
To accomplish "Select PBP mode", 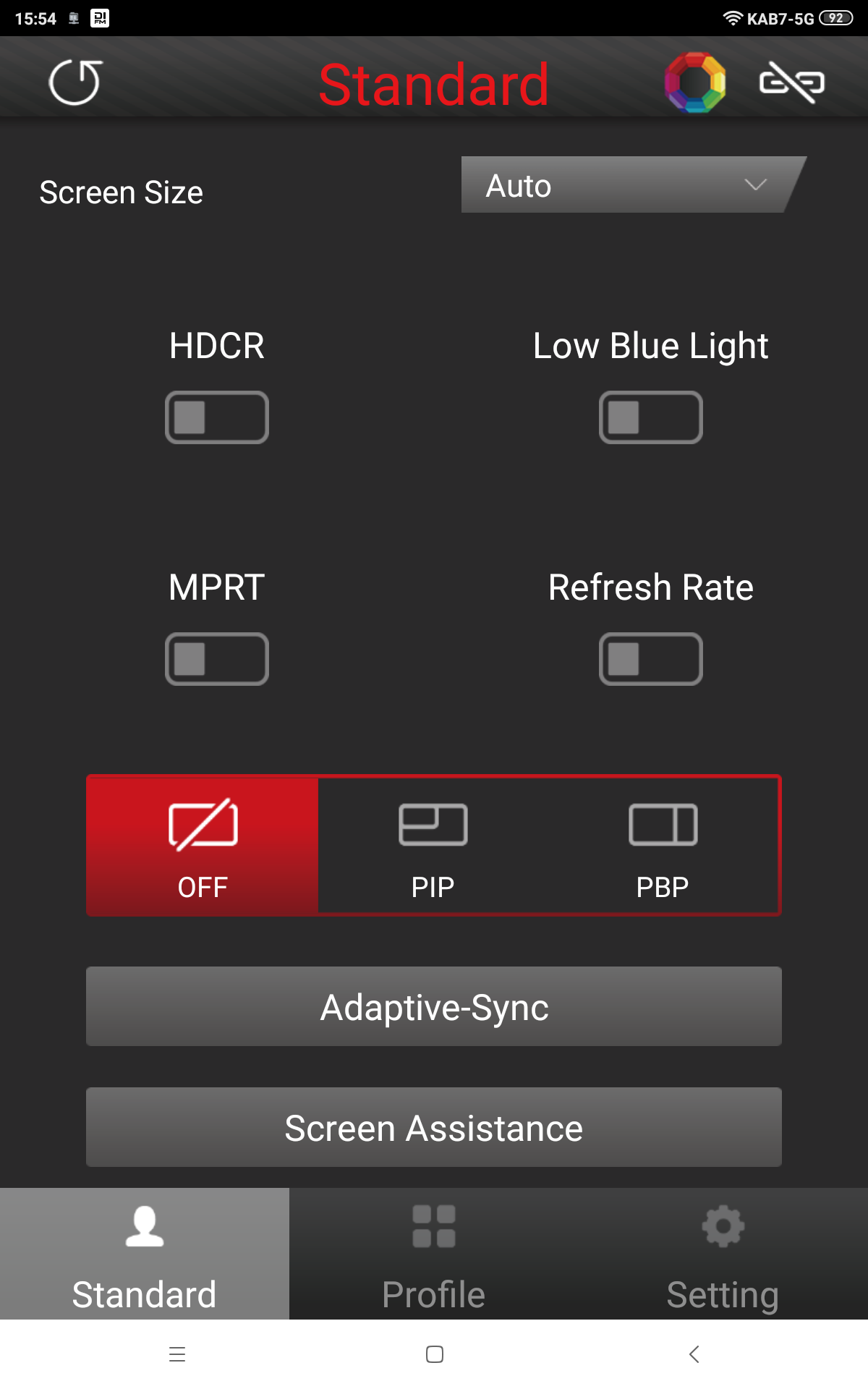I will pyautogui.click(x=663, y=846).
